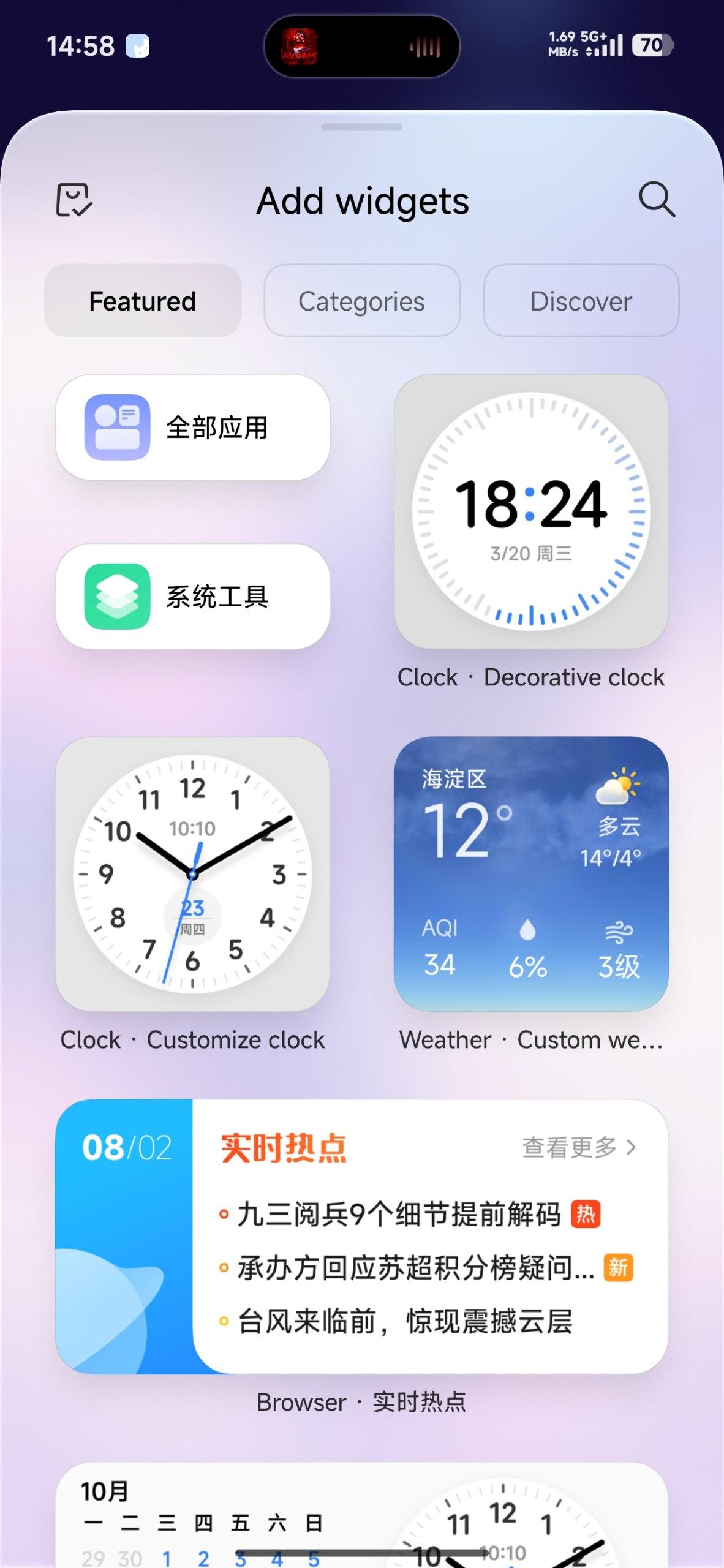Add the Browser 实时热点 widget
The width and height of the screenshot is (724, 1568).
[x=361, y=1237]
